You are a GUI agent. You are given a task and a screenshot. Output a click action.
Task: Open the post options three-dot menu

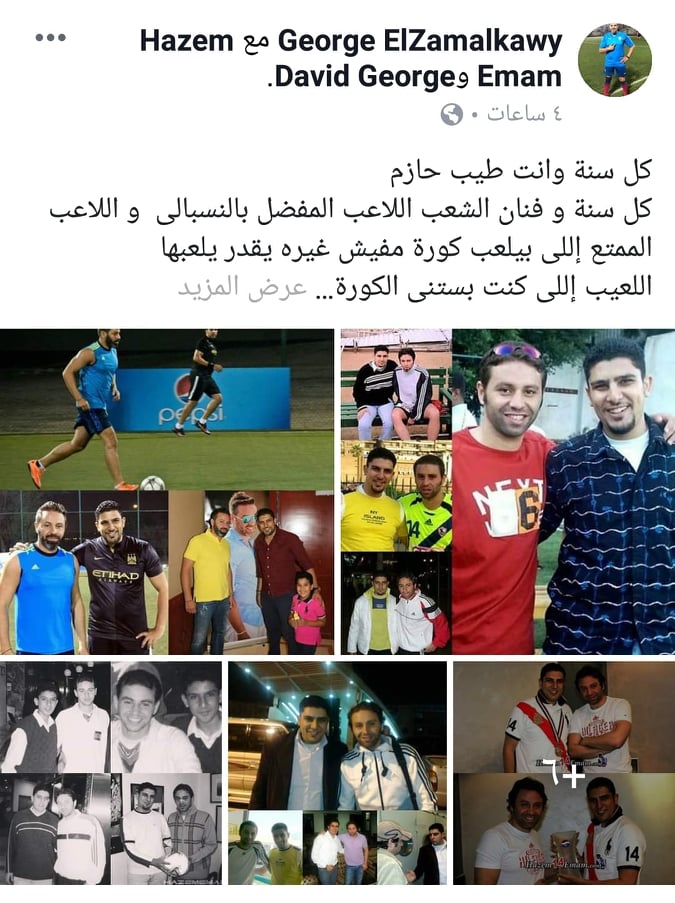click(50, 37)
